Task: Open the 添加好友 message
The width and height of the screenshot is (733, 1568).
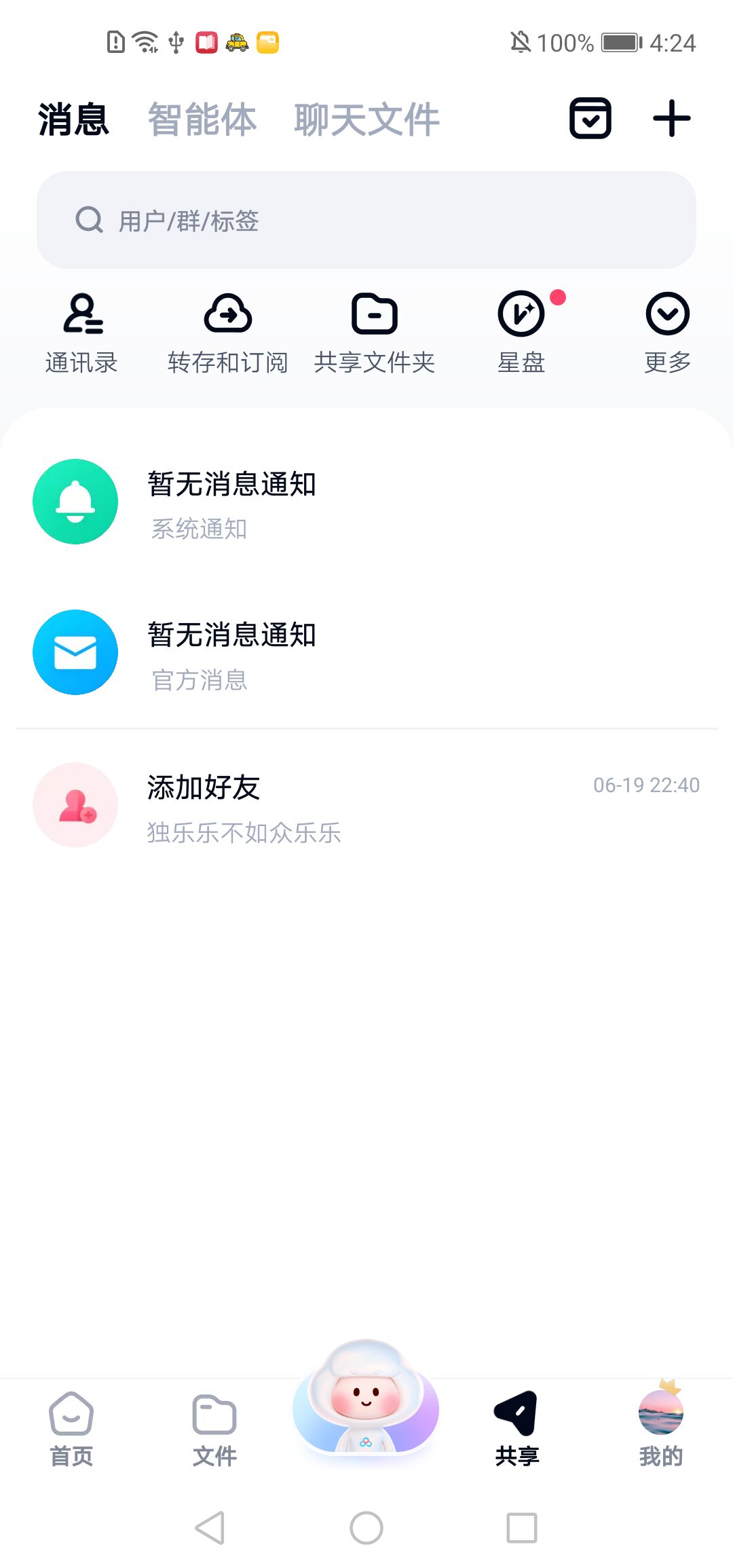Action: (366, 805)
